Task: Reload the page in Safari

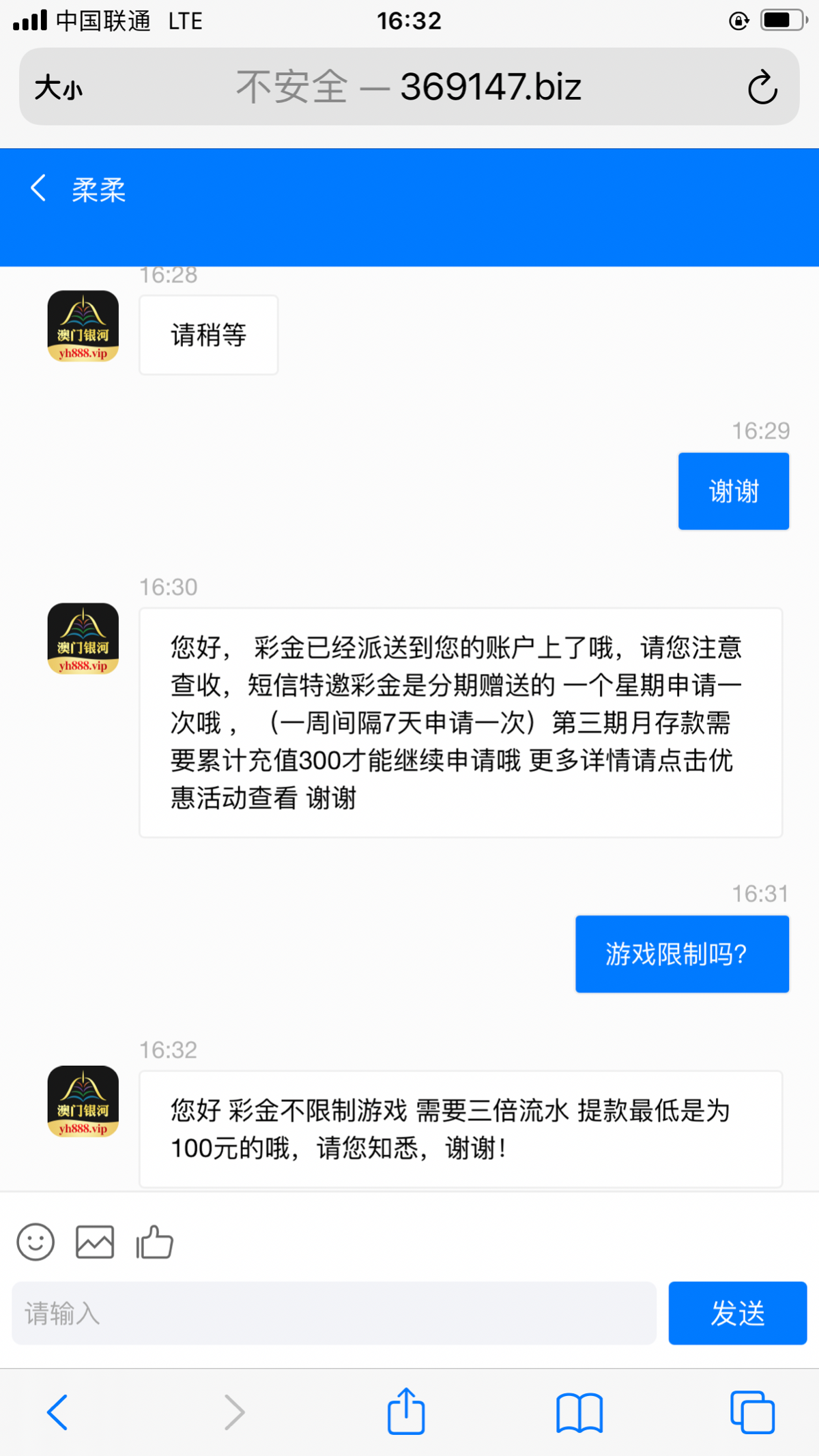Action: coord(762,87)
